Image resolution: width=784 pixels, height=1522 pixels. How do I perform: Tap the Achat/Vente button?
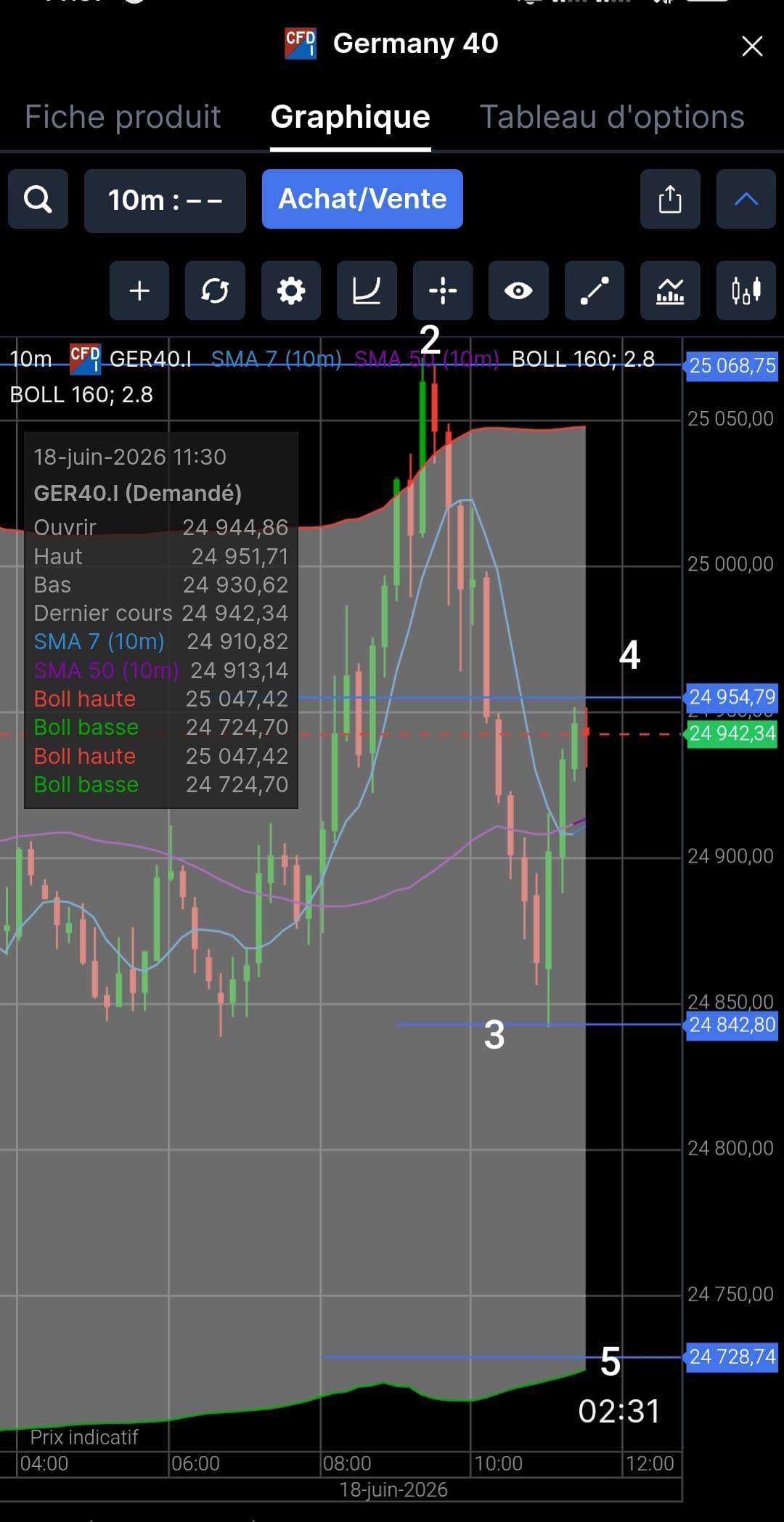(x=362, y=199)
